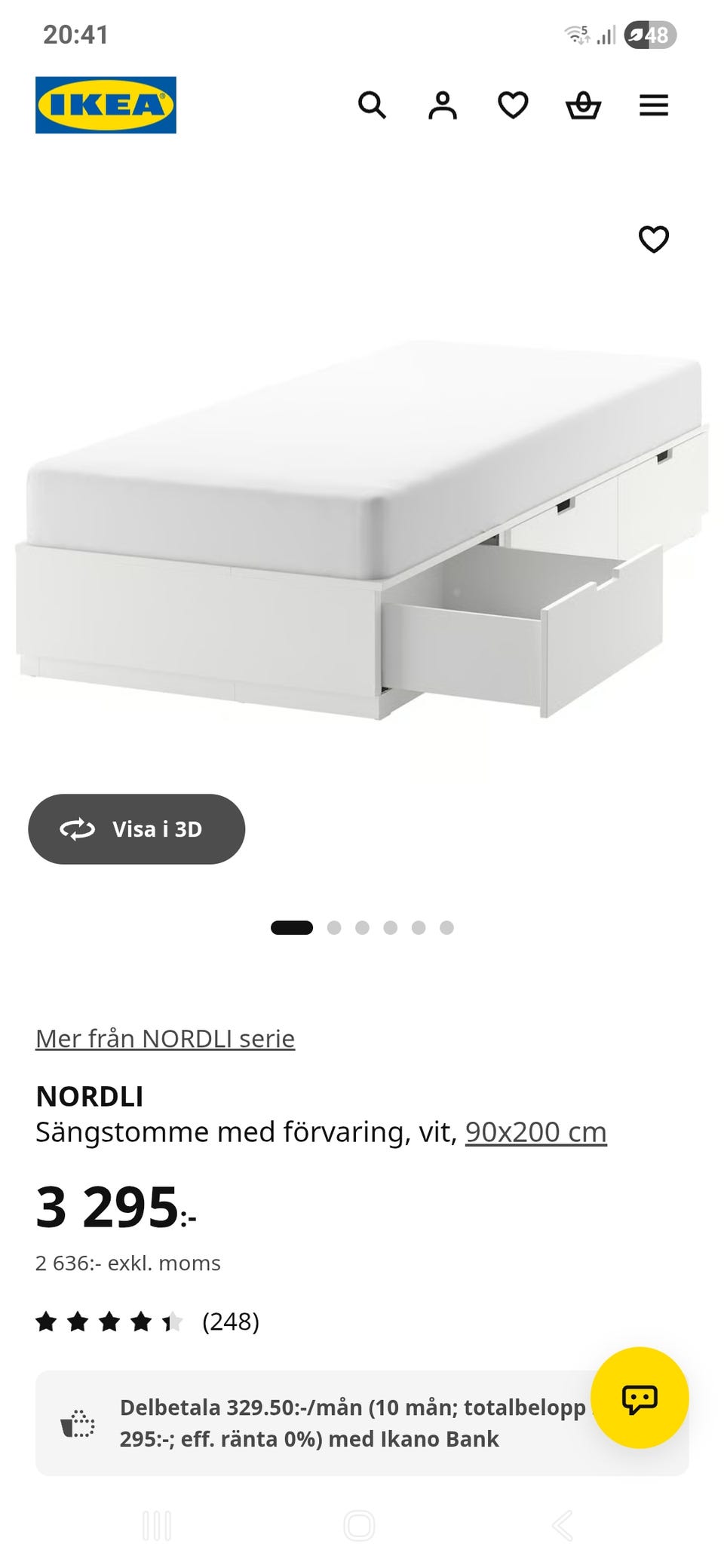Go to the IKEA home page logo
Viewport: 724px width, 1568px height.
106,105
